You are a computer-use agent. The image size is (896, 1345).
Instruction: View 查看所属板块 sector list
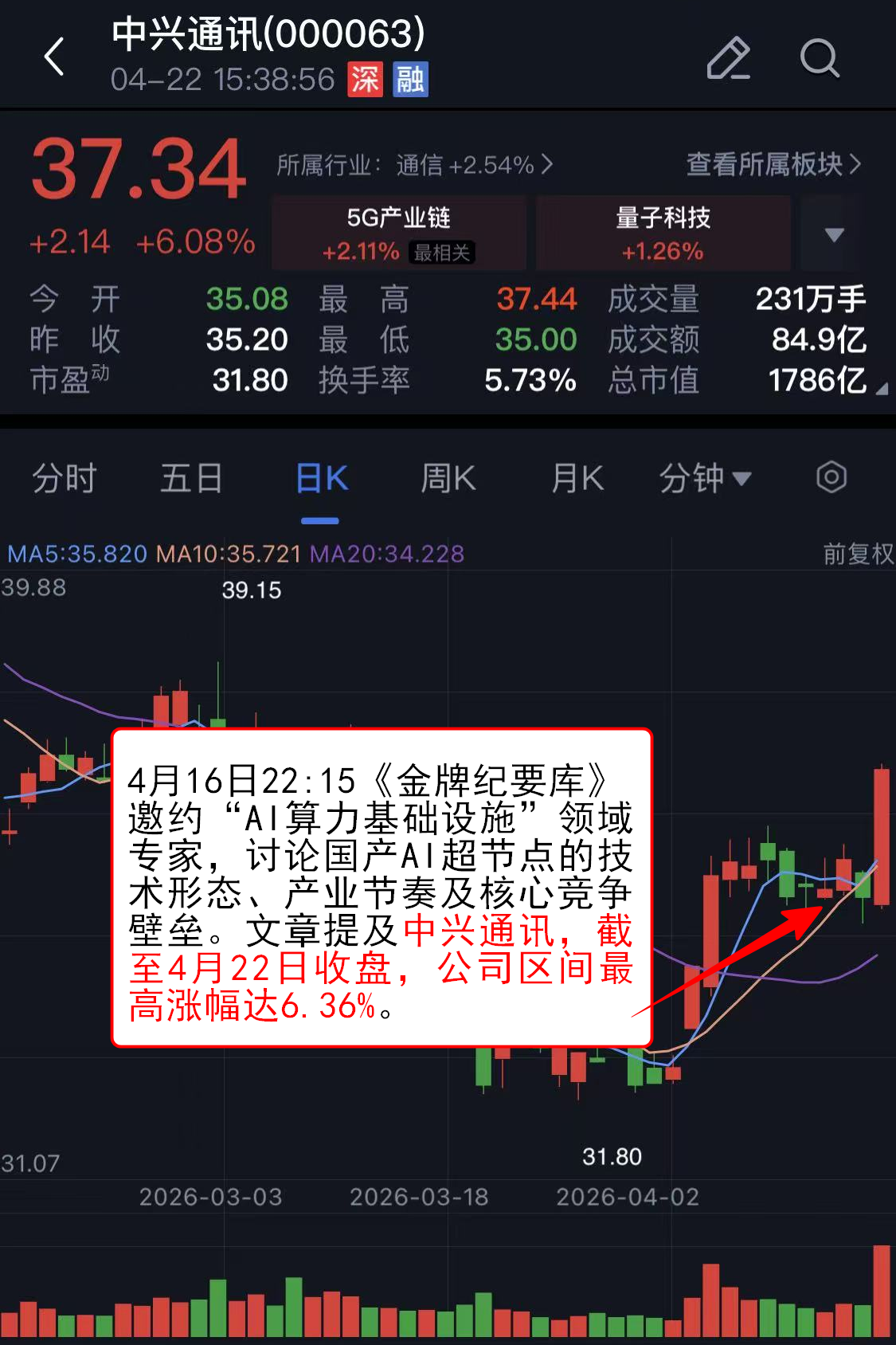(x=773, y=164)
